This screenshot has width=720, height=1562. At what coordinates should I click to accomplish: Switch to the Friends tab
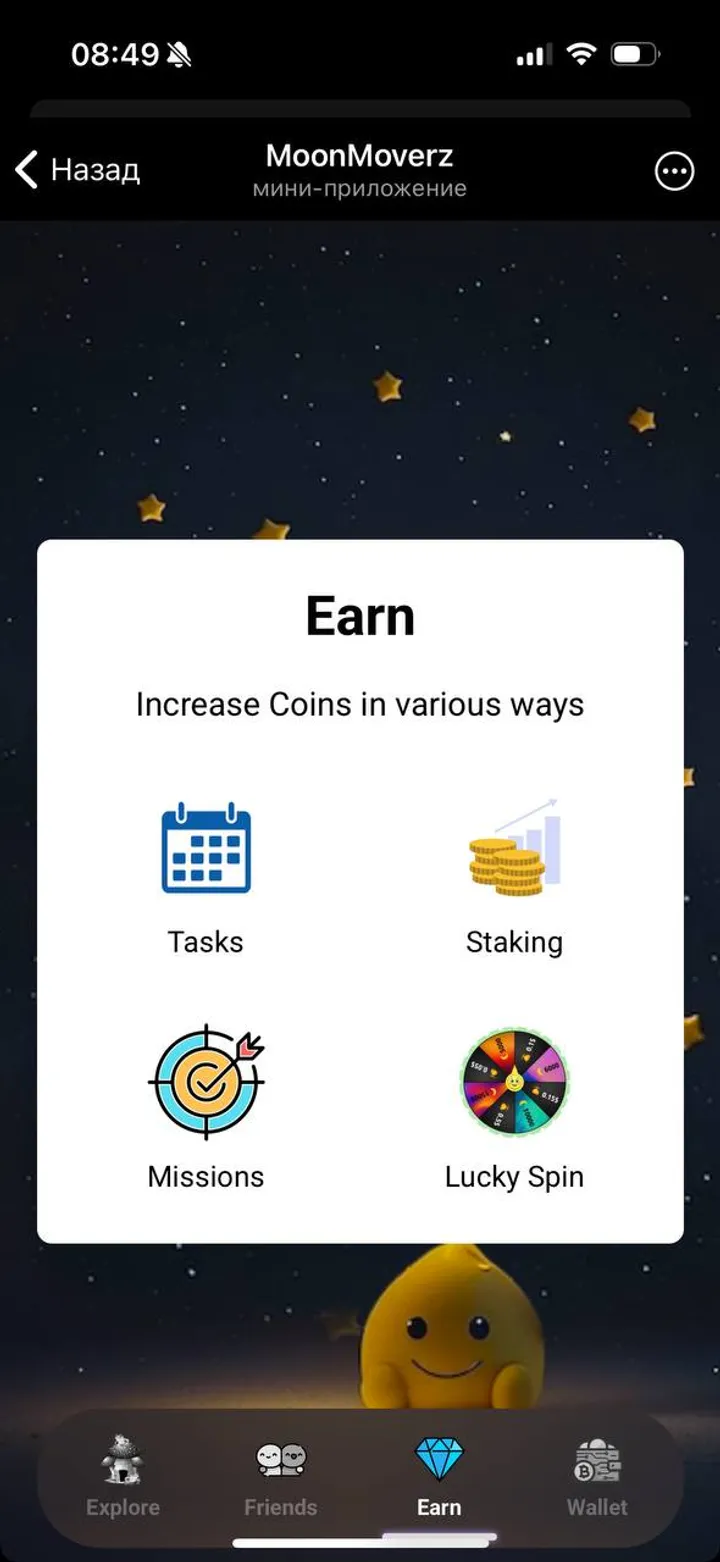tap(281, 1475)
